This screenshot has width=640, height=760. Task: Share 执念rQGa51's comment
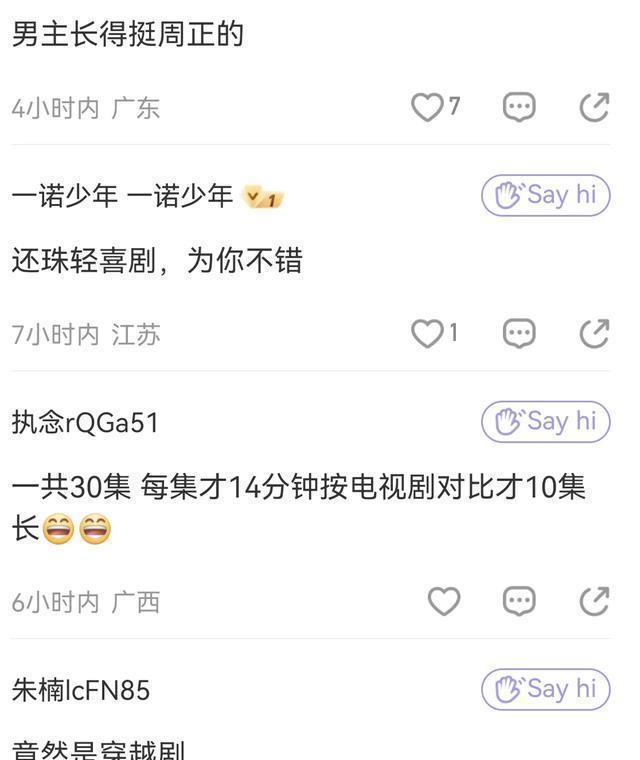(x=594, y=601)
